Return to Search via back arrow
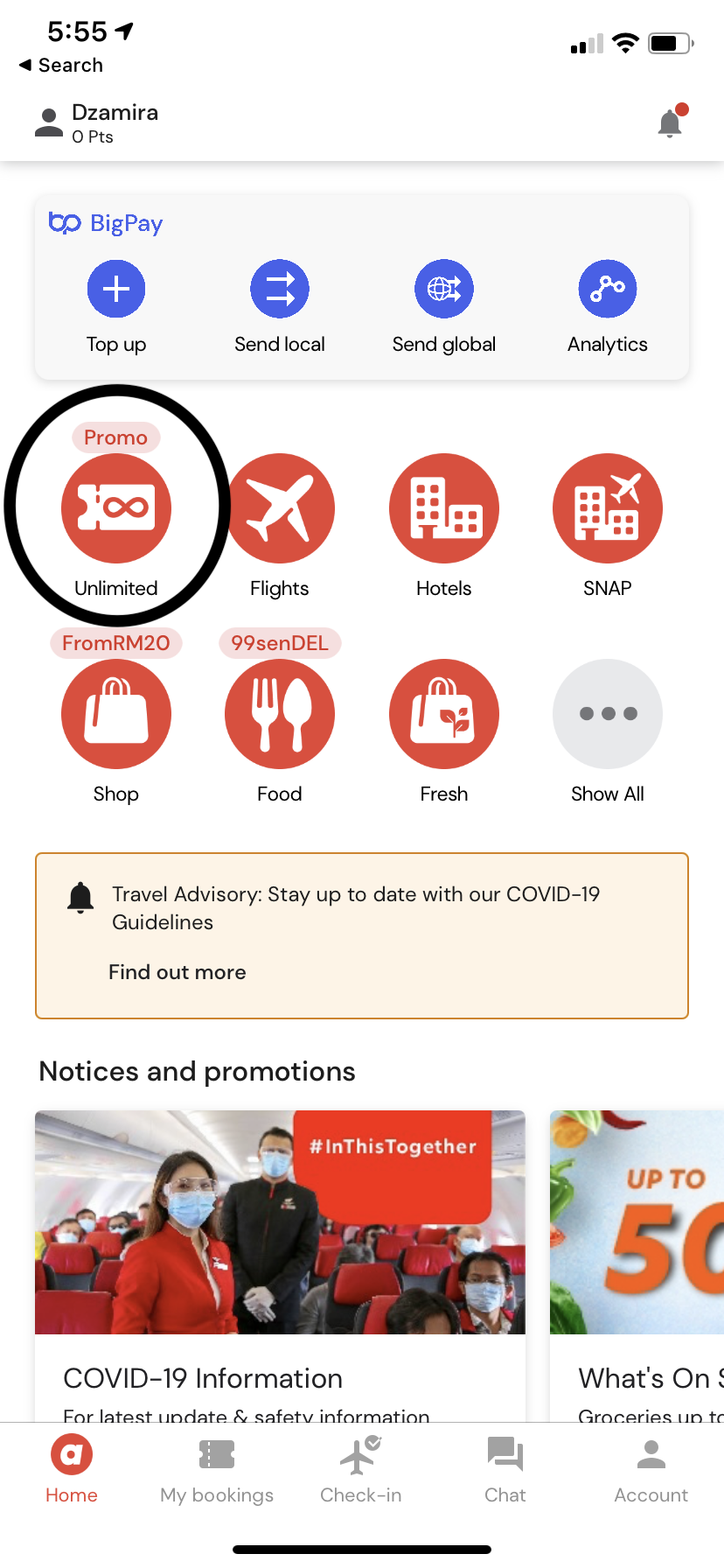724x1568 pixels. 61,66
